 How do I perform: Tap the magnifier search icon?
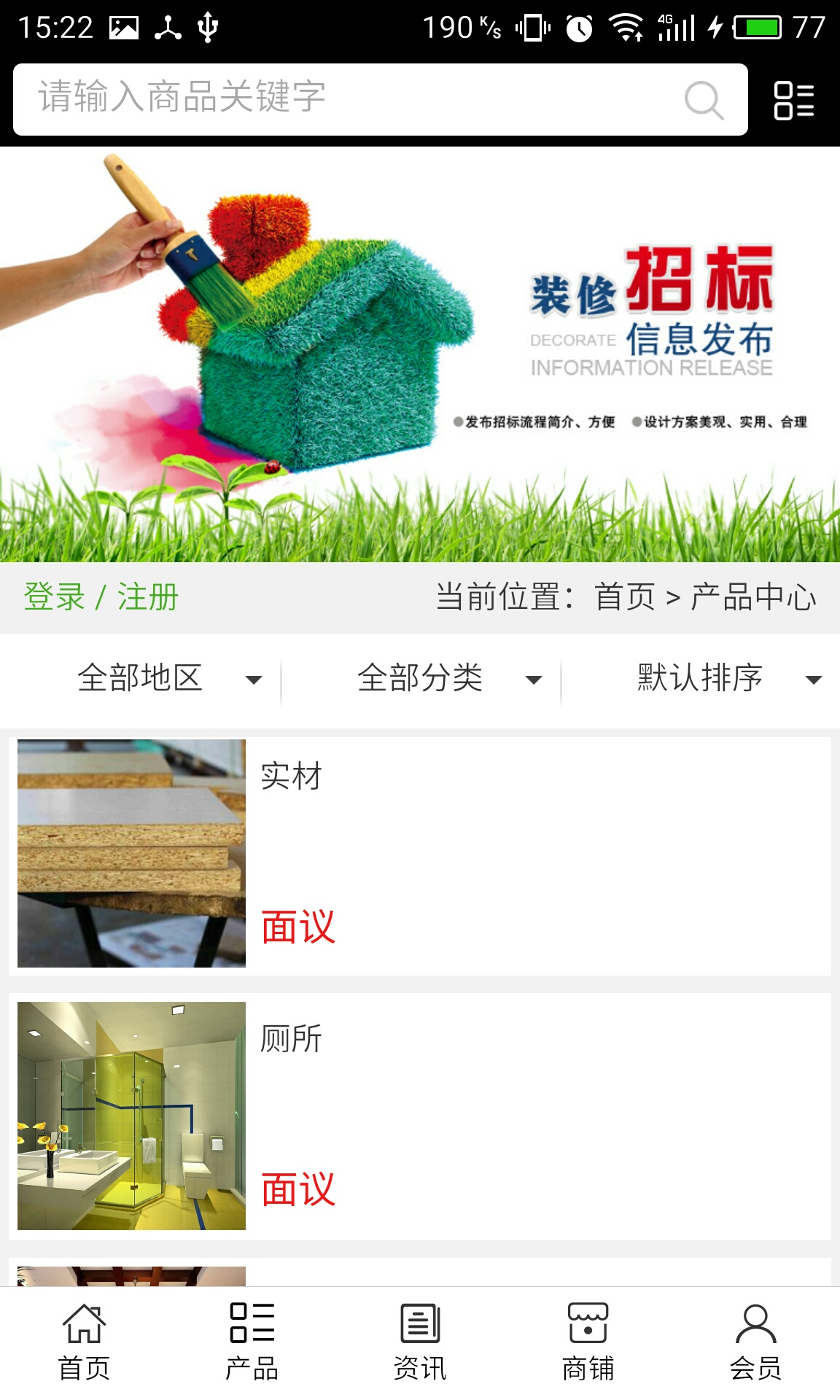pyautogui.click(x=704, y=100)
